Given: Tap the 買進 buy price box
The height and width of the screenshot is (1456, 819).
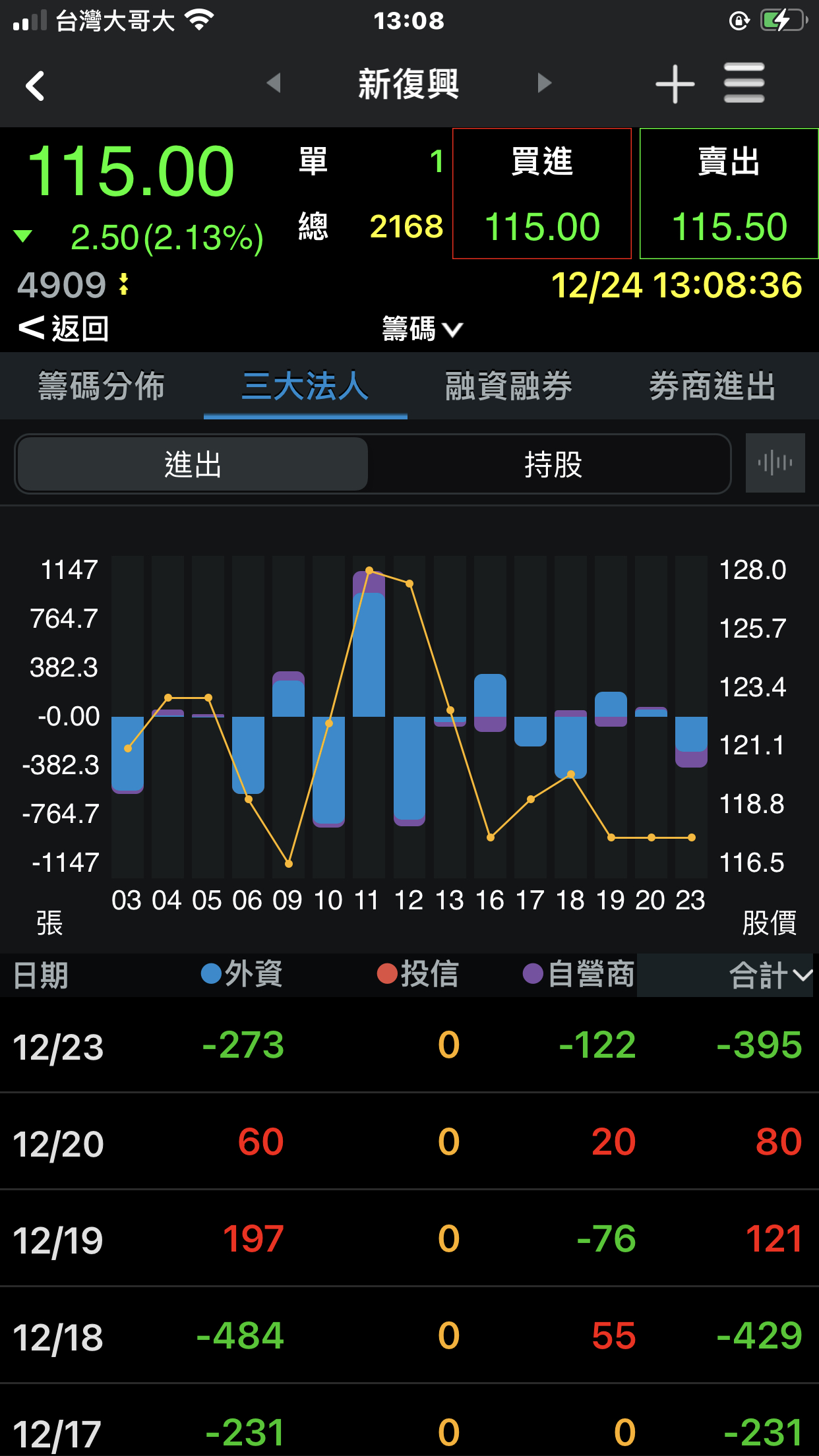Looking at the screenshot, I should click(541, 194).
